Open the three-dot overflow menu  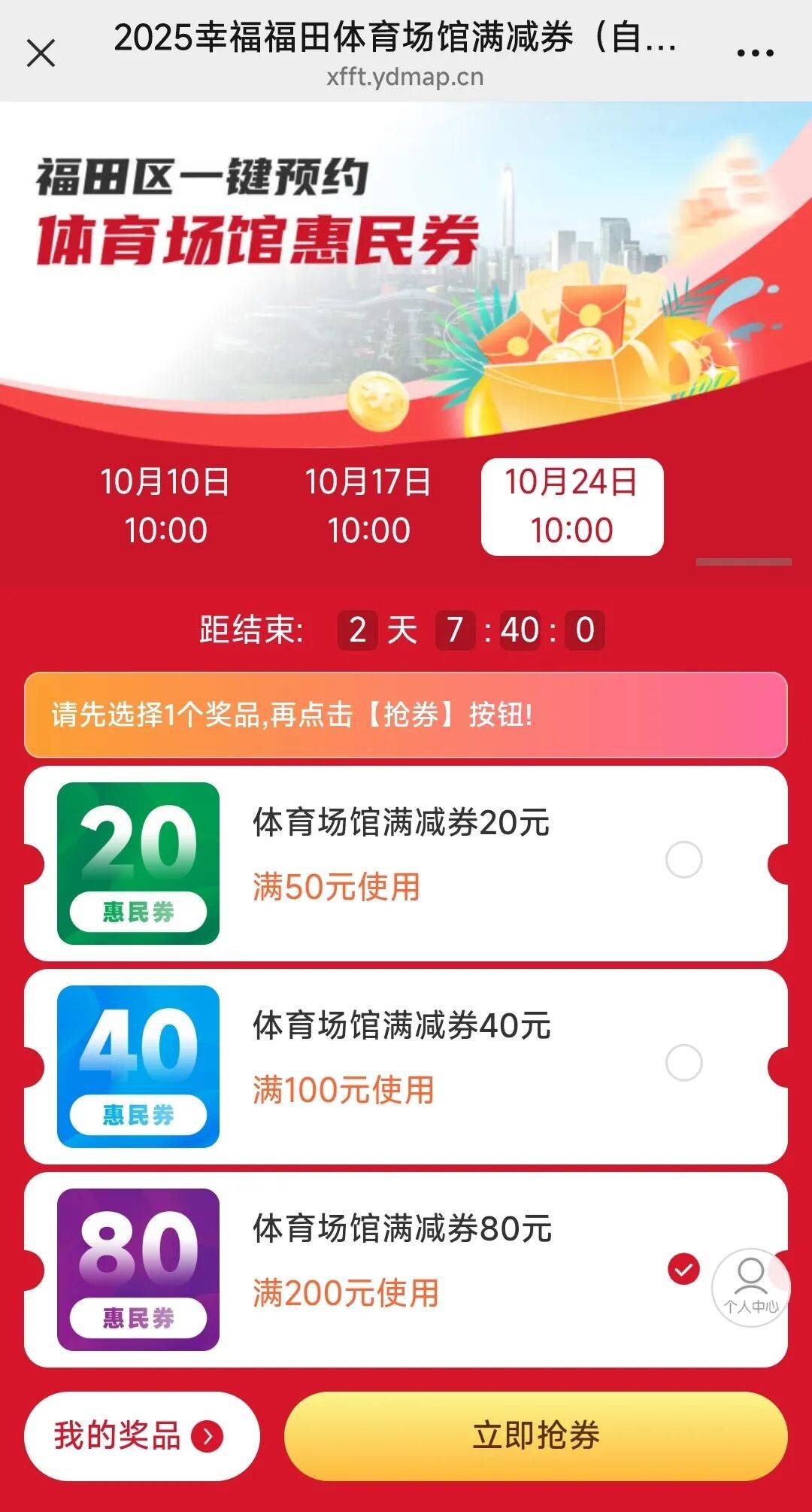(x=755, y=53)
